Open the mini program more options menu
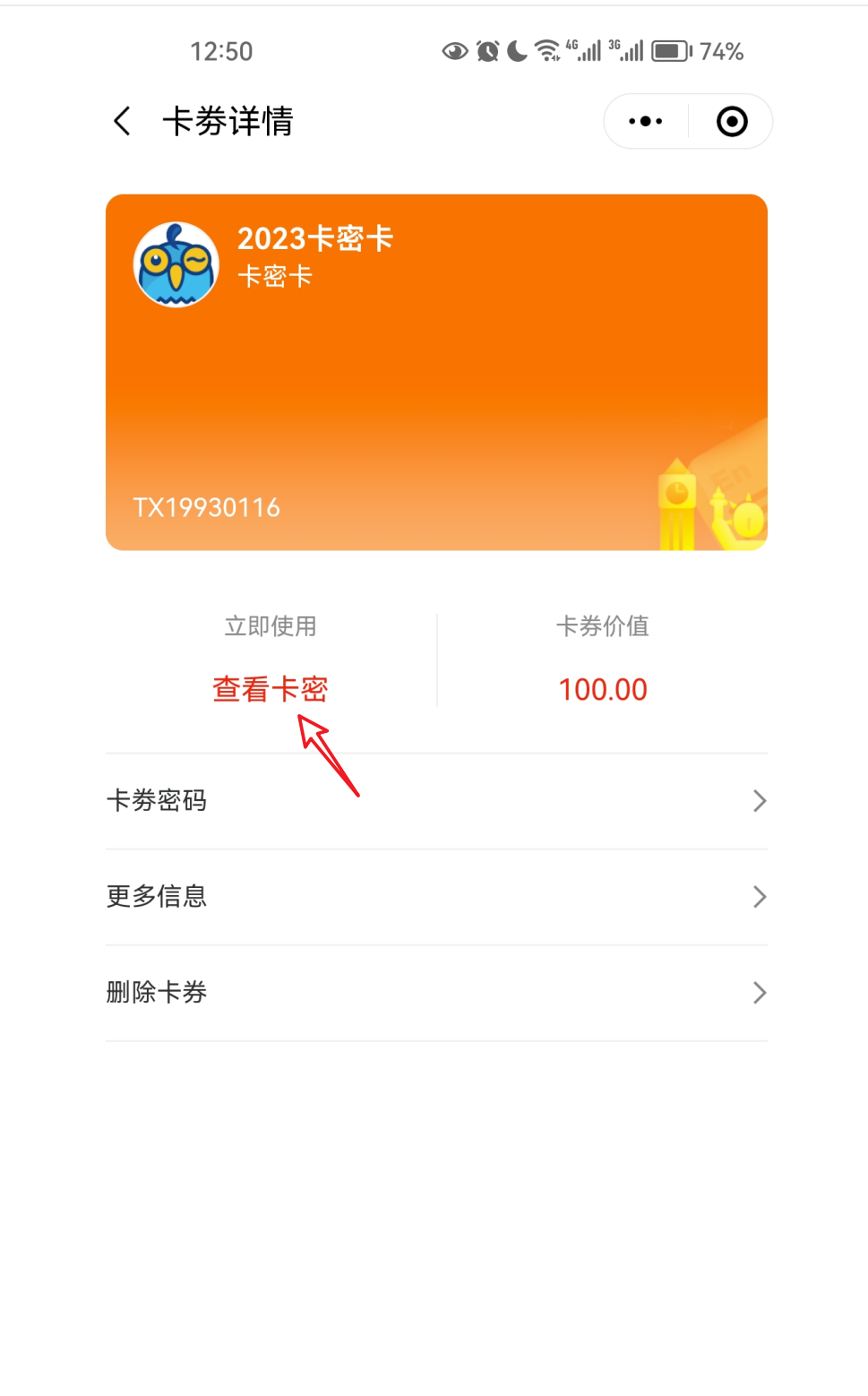This screenshot has height=1396, width=868. tap(646, 121)
